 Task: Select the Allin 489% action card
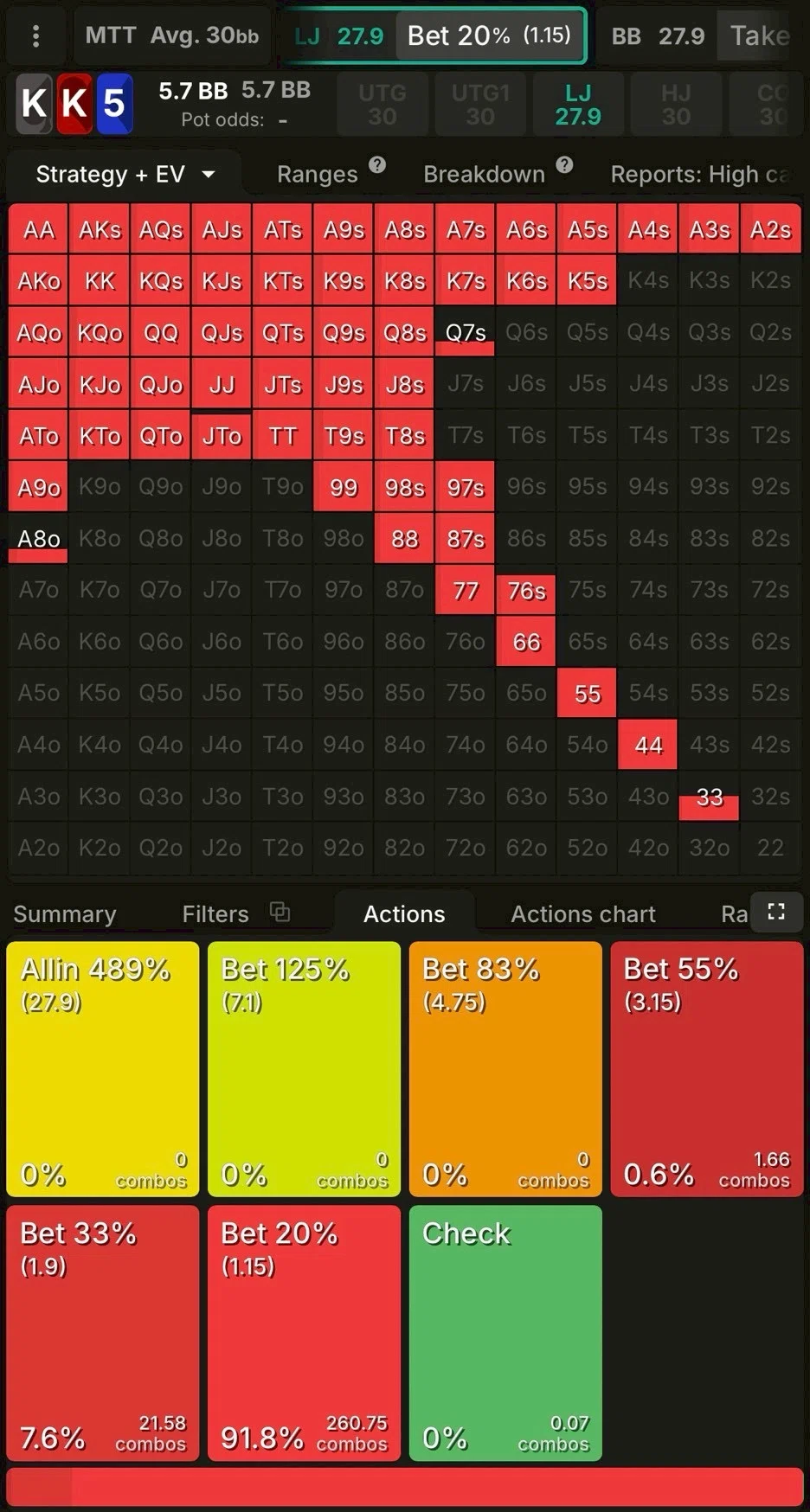point(102,1069)
